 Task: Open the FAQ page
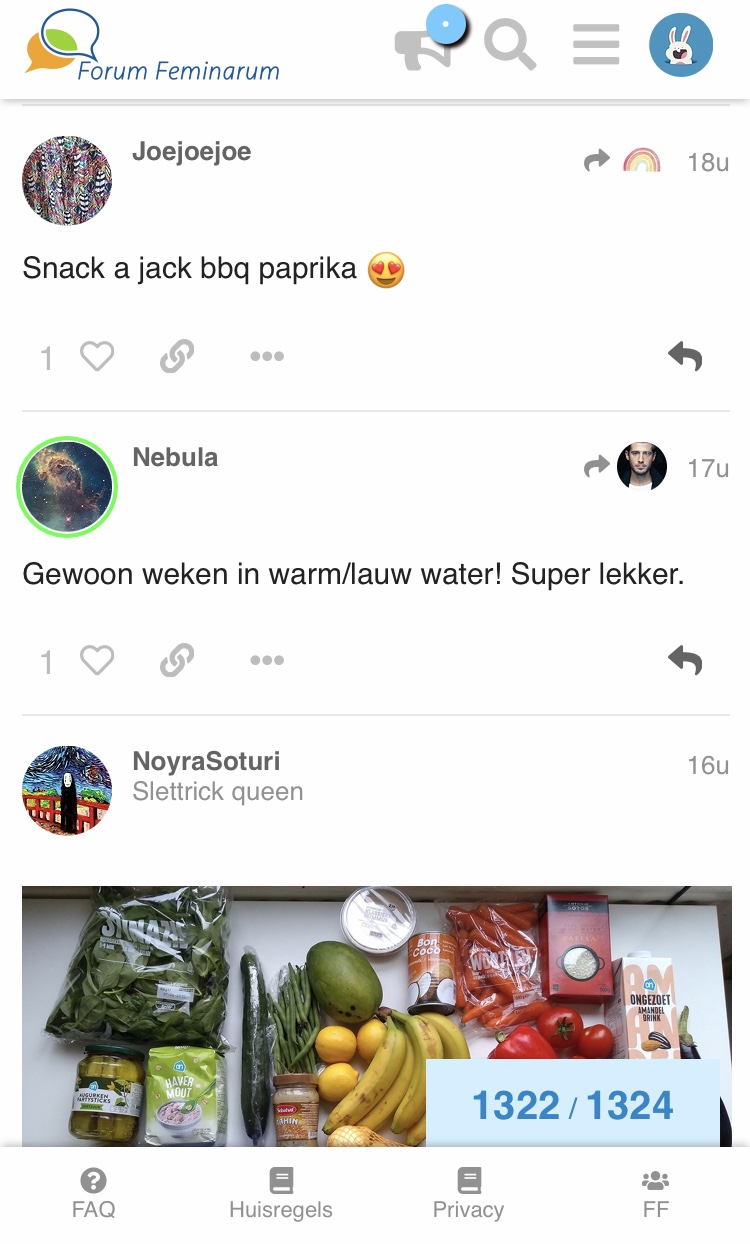tap(94, 1194)
